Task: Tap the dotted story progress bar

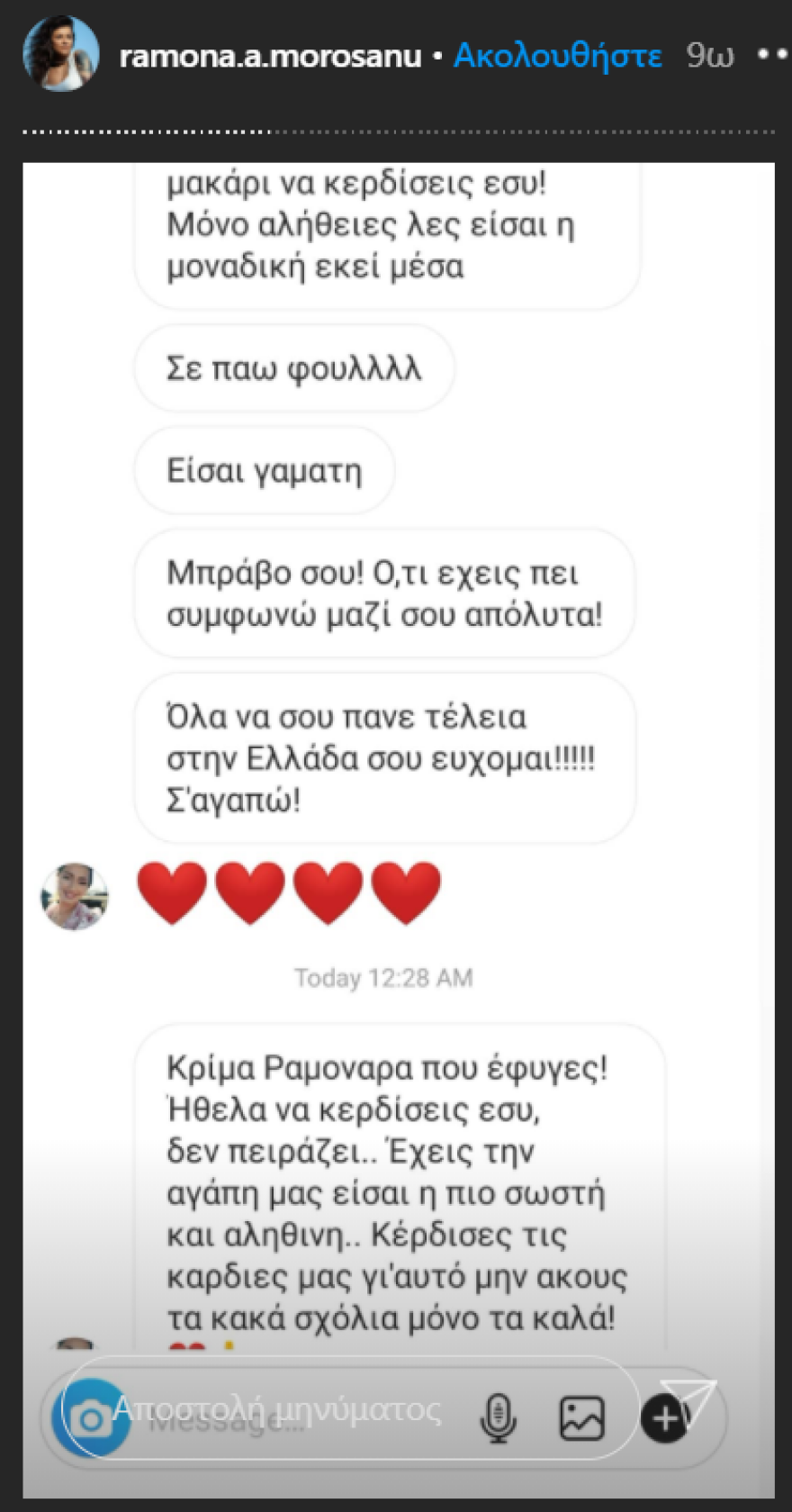Action: (396, 128)
